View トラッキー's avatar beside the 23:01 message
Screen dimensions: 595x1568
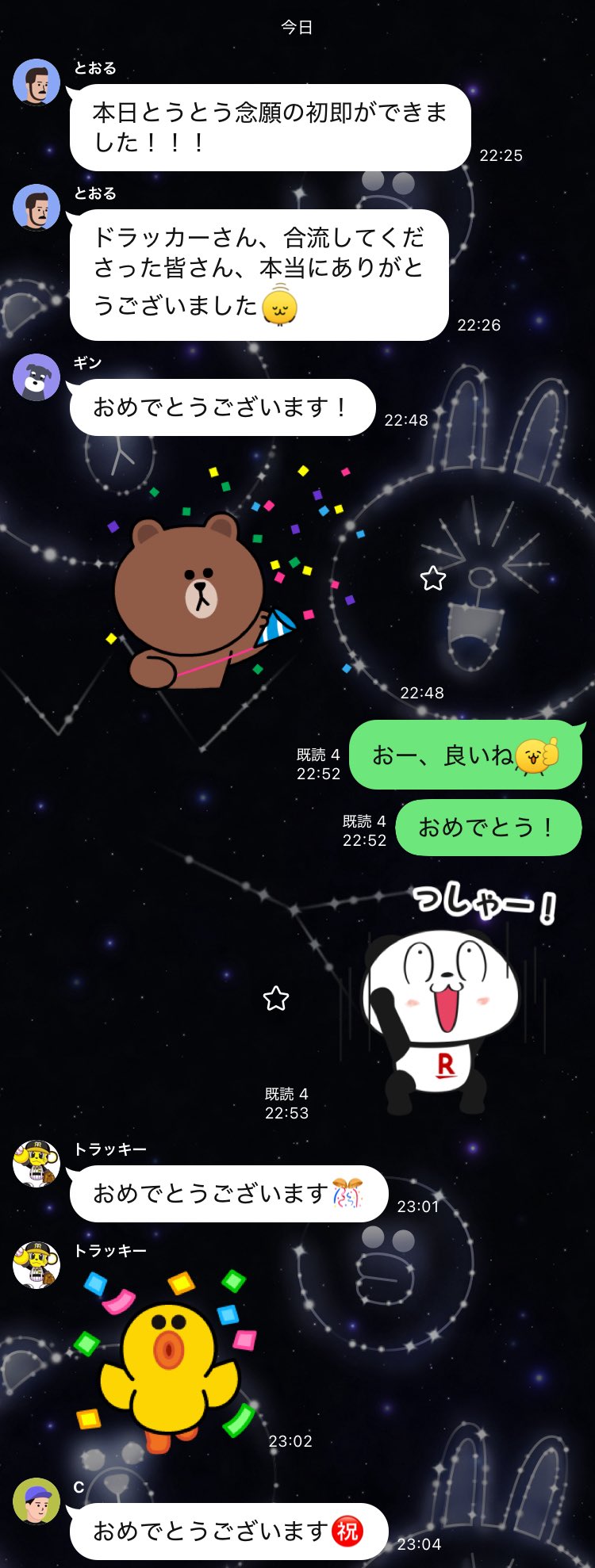click(x=36, y=1163)
